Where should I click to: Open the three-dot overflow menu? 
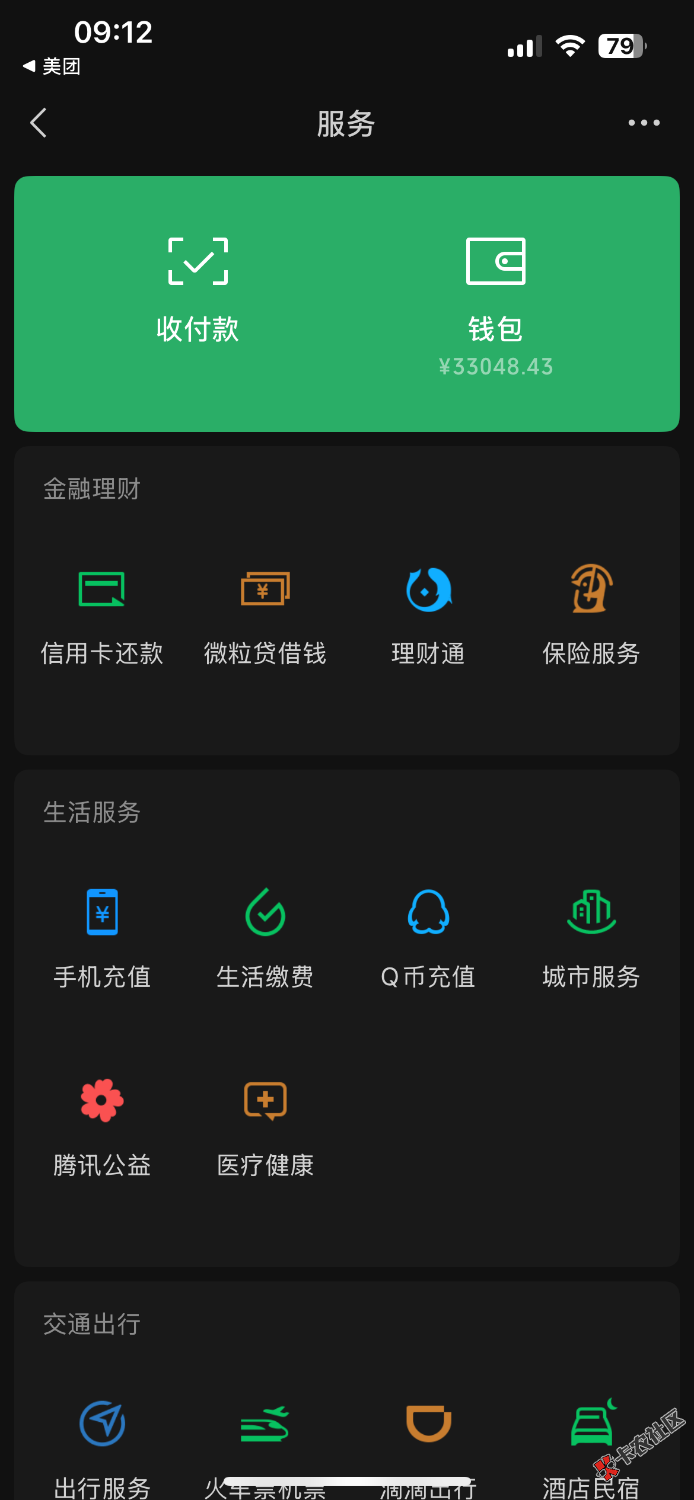tap(644, 123)
